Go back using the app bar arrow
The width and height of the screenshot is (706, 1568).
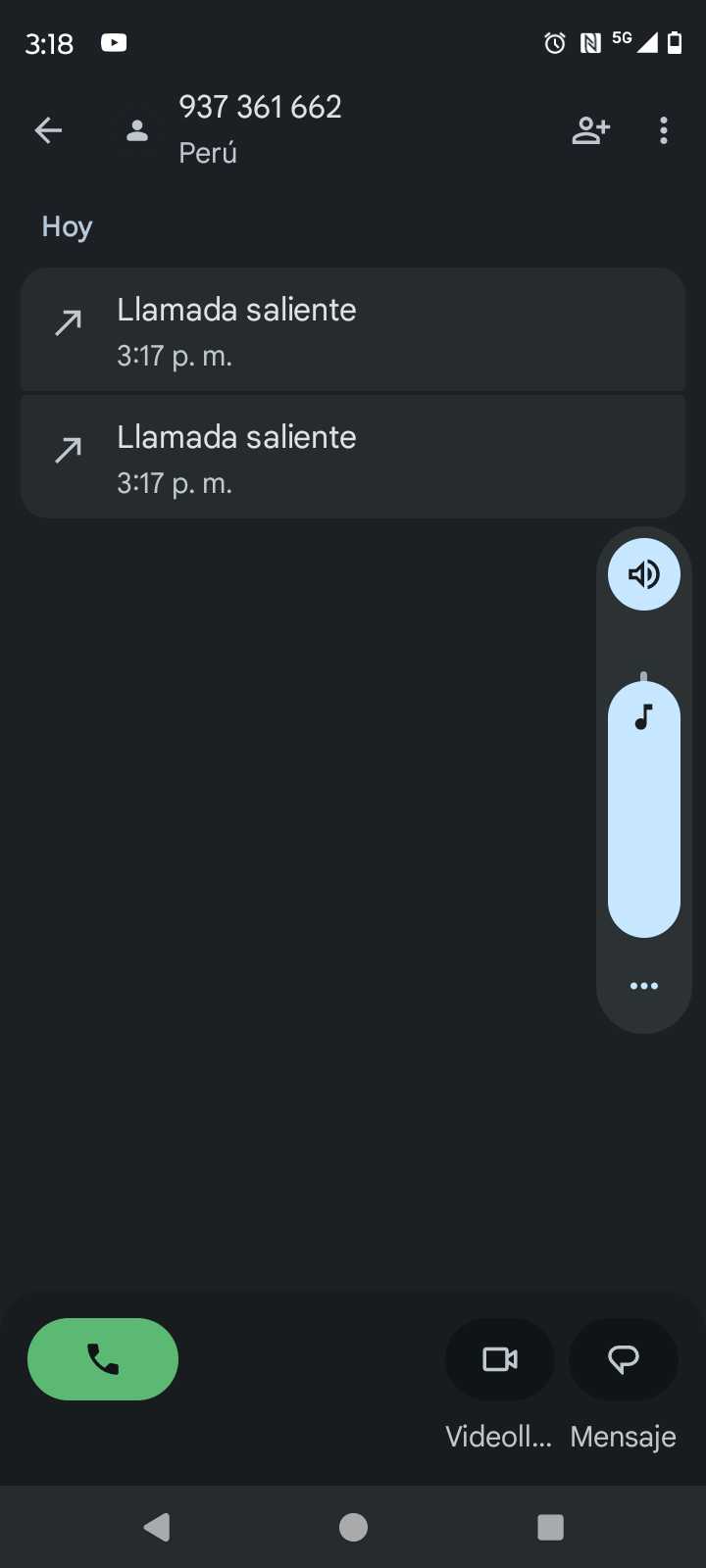tap(48, 130)
